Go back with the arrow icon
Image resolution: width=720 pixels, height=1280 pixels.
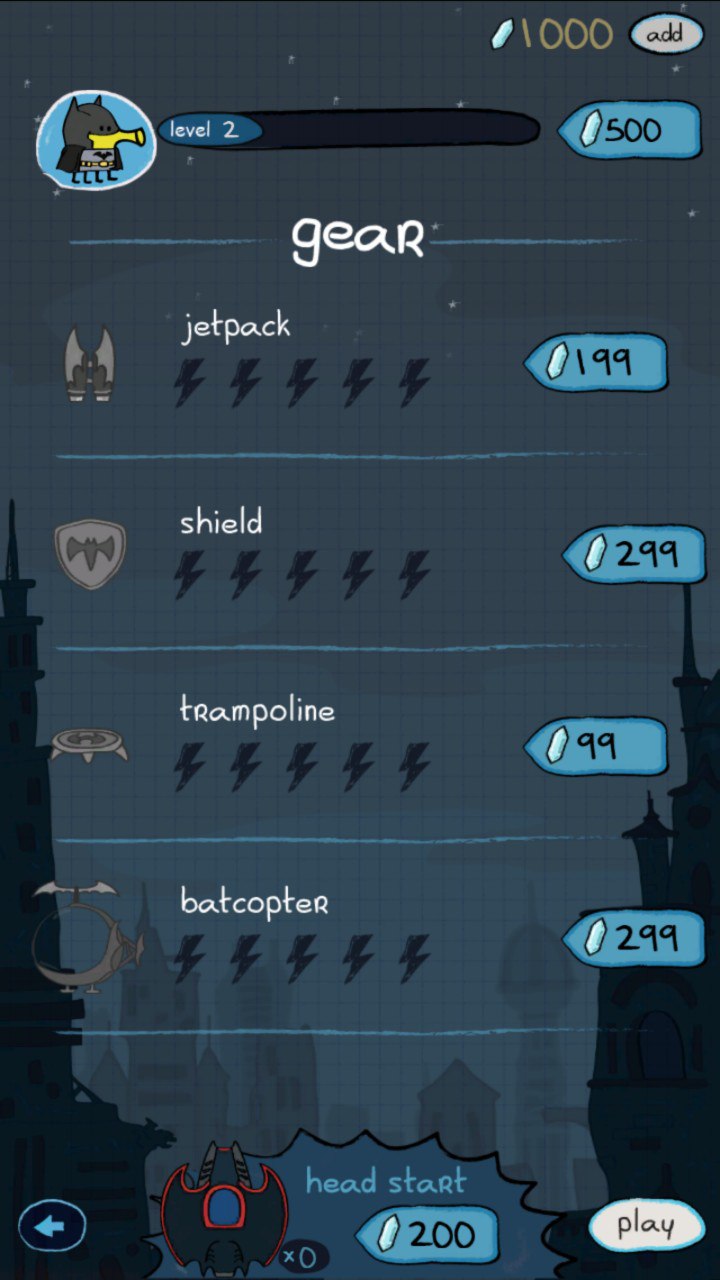52,1225
